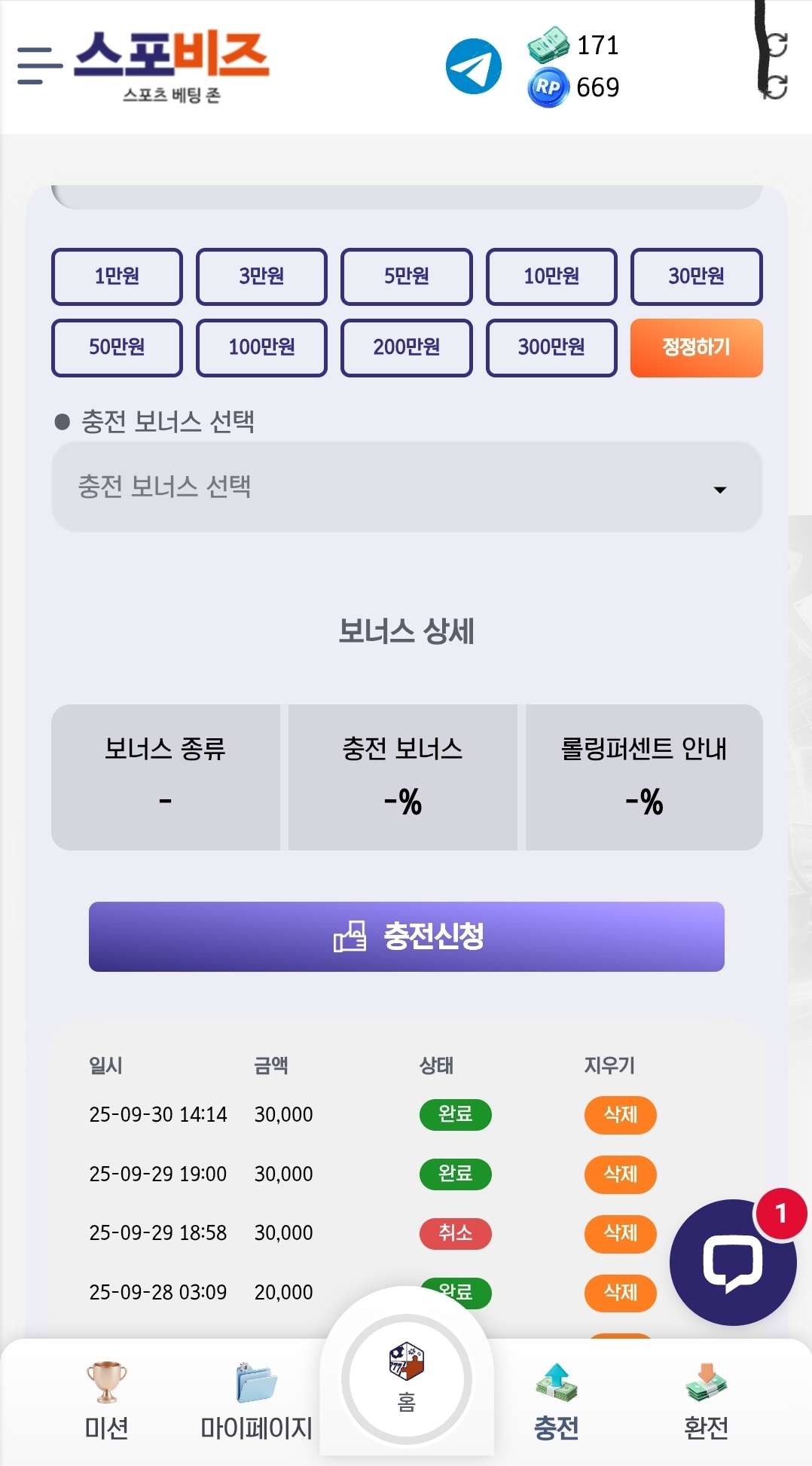
Task: Switch to the 마이페이지 tab
Action: click(256, 1402)
